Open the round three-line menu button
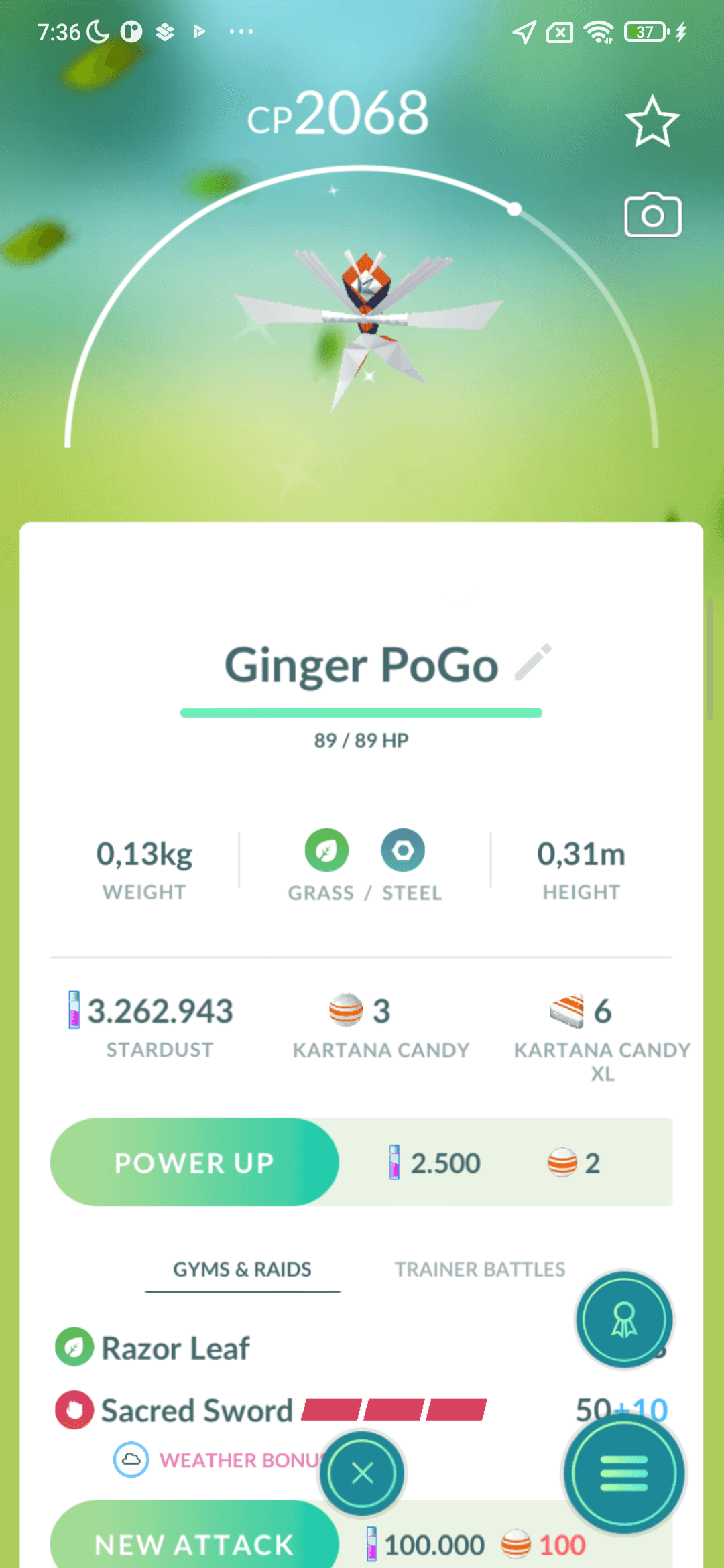 point(623,1473)
